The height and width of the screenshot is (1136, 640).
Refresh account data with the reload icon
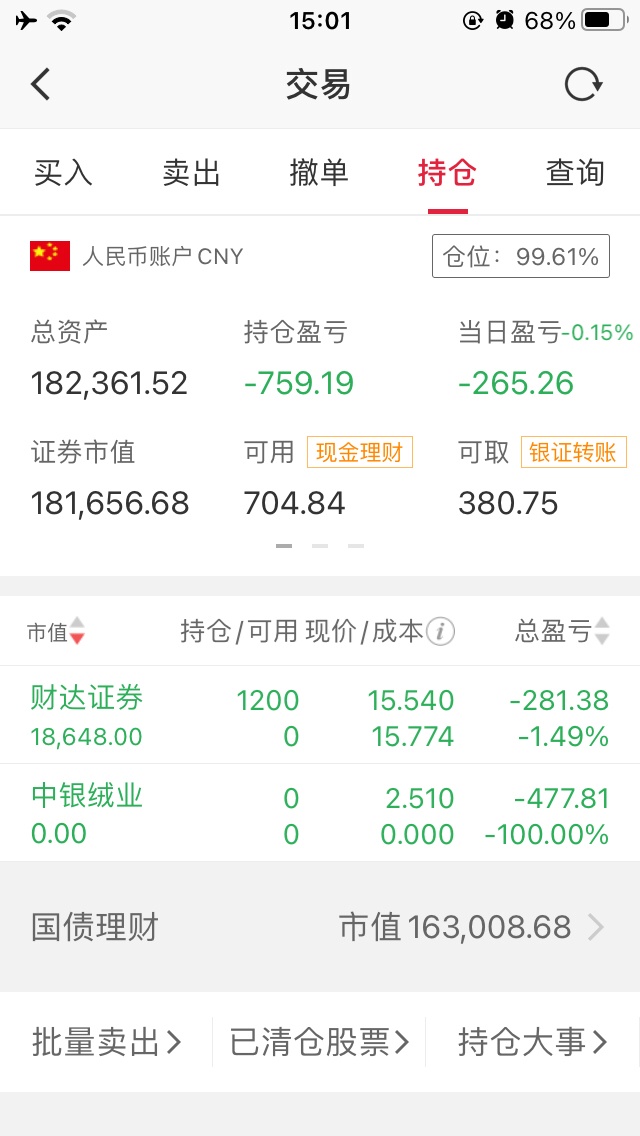tap(583, 85)
